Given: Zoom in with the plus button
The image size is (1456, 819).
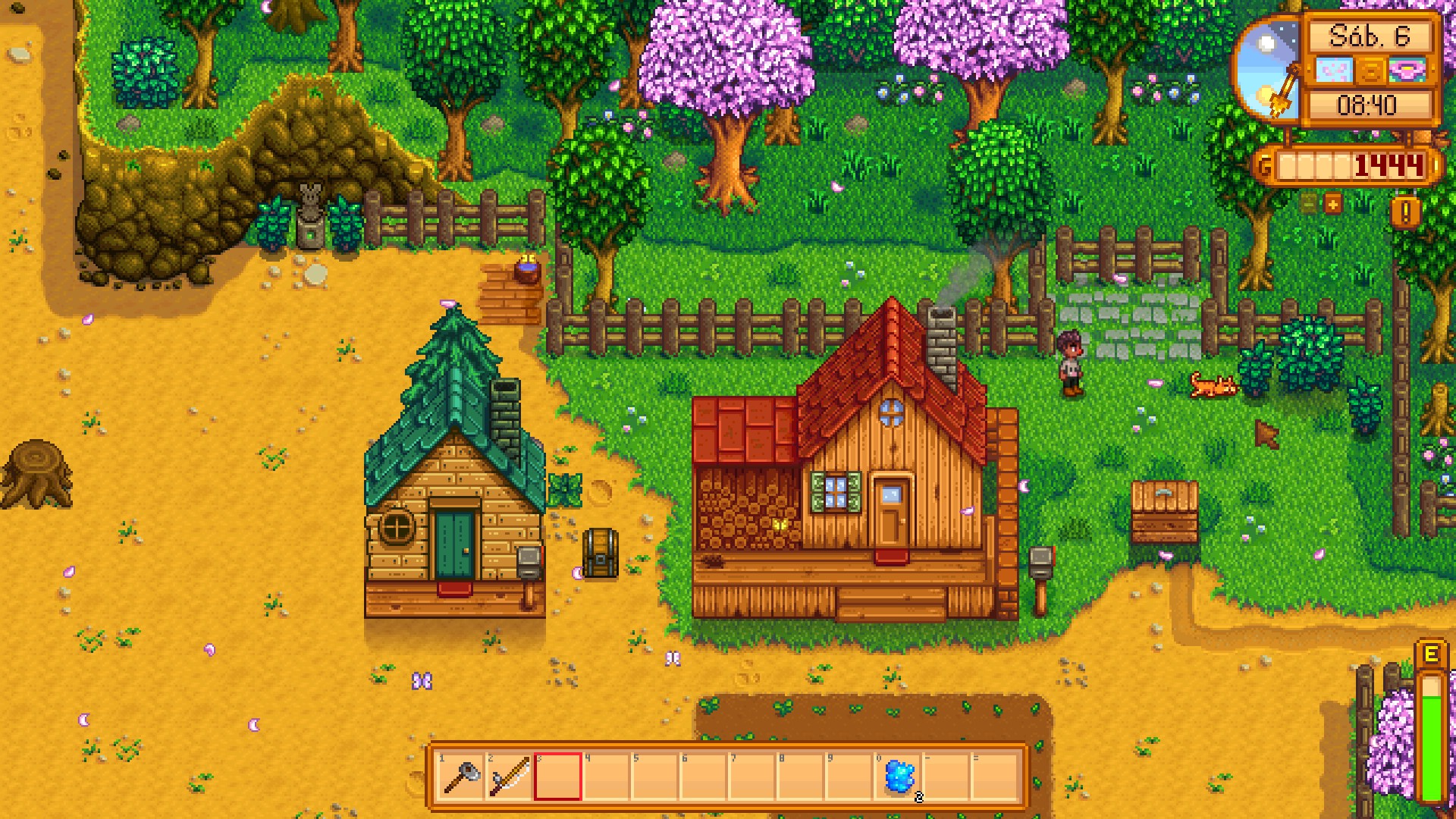Looking at the screenshot, I should pyautogui.click(x=1332, y=203).
